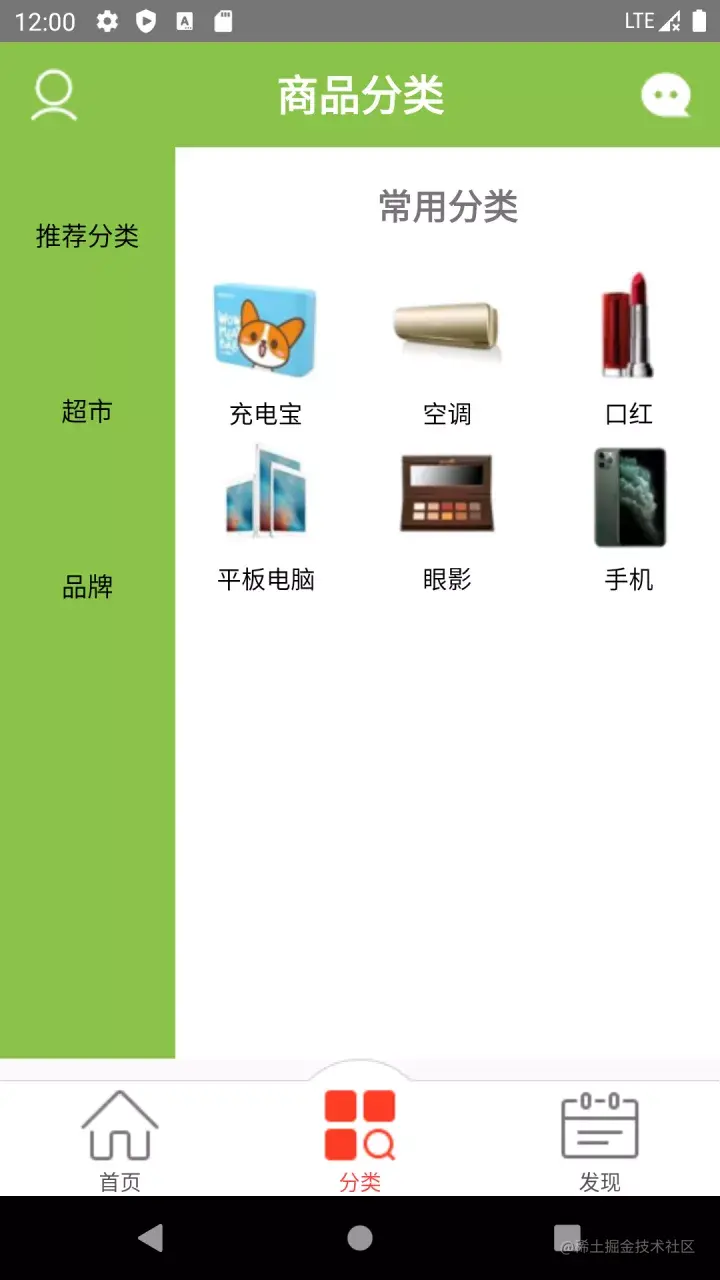Screen dimensions: 720x1280
Task: Open the user profile icon
Action: click(54, 96)
